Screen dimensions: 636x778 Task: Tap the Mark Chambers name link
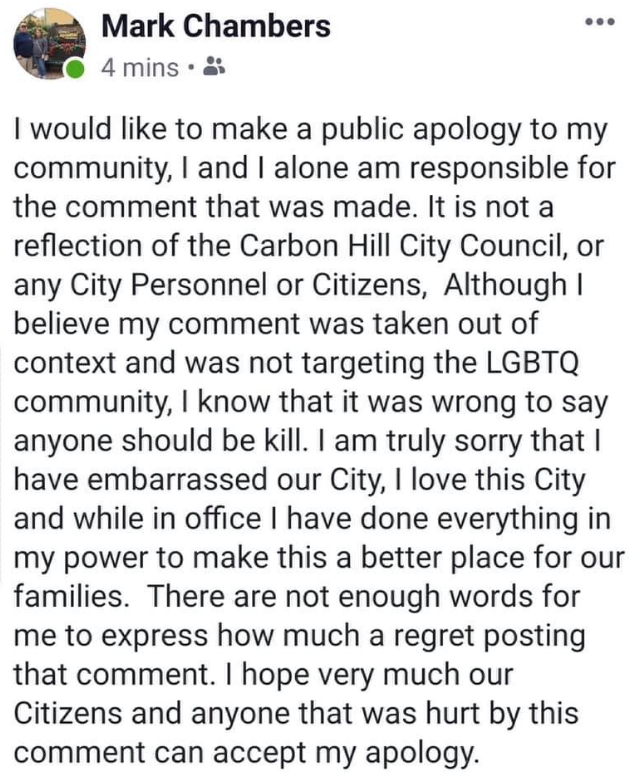click(215, 25)
